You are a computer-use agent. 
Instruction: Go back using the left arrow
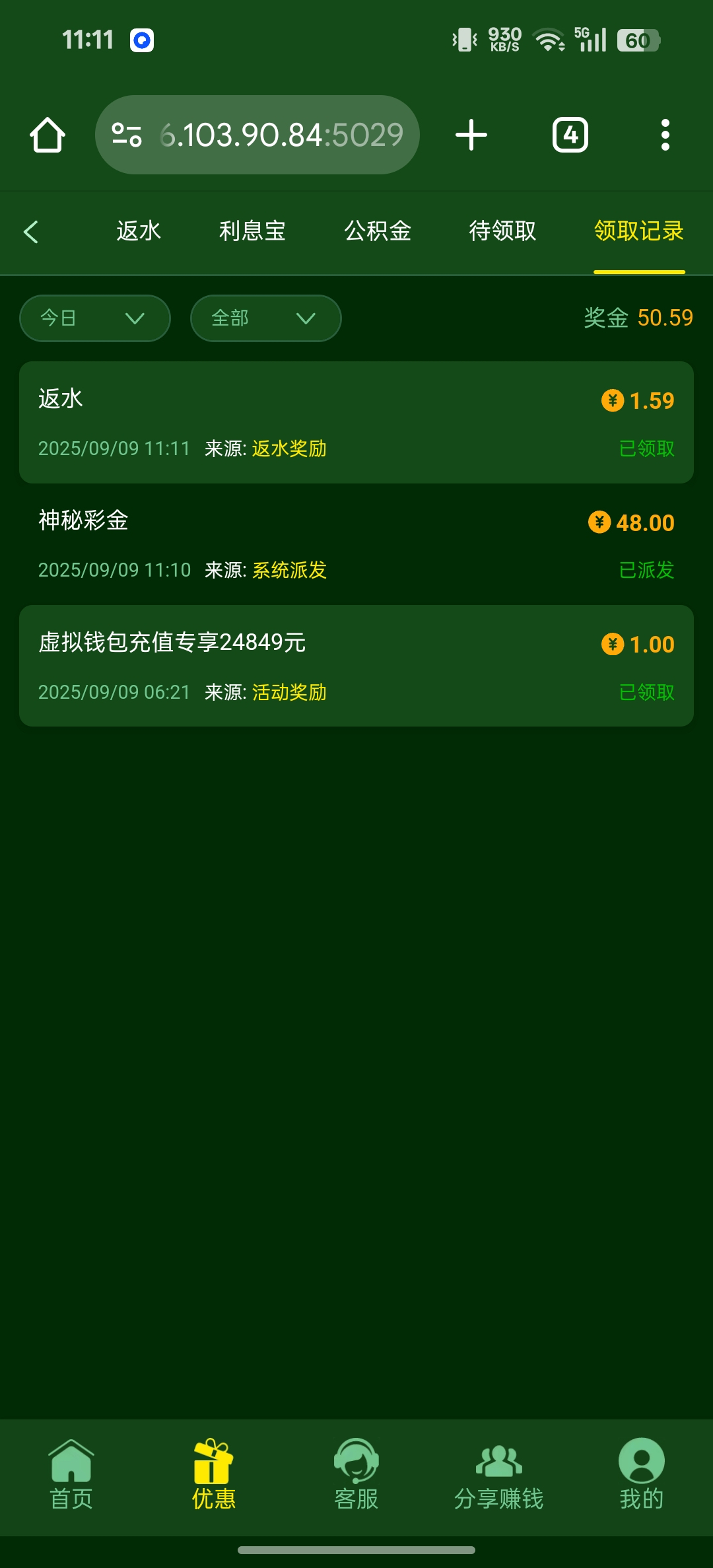click(x=30, y=232)
